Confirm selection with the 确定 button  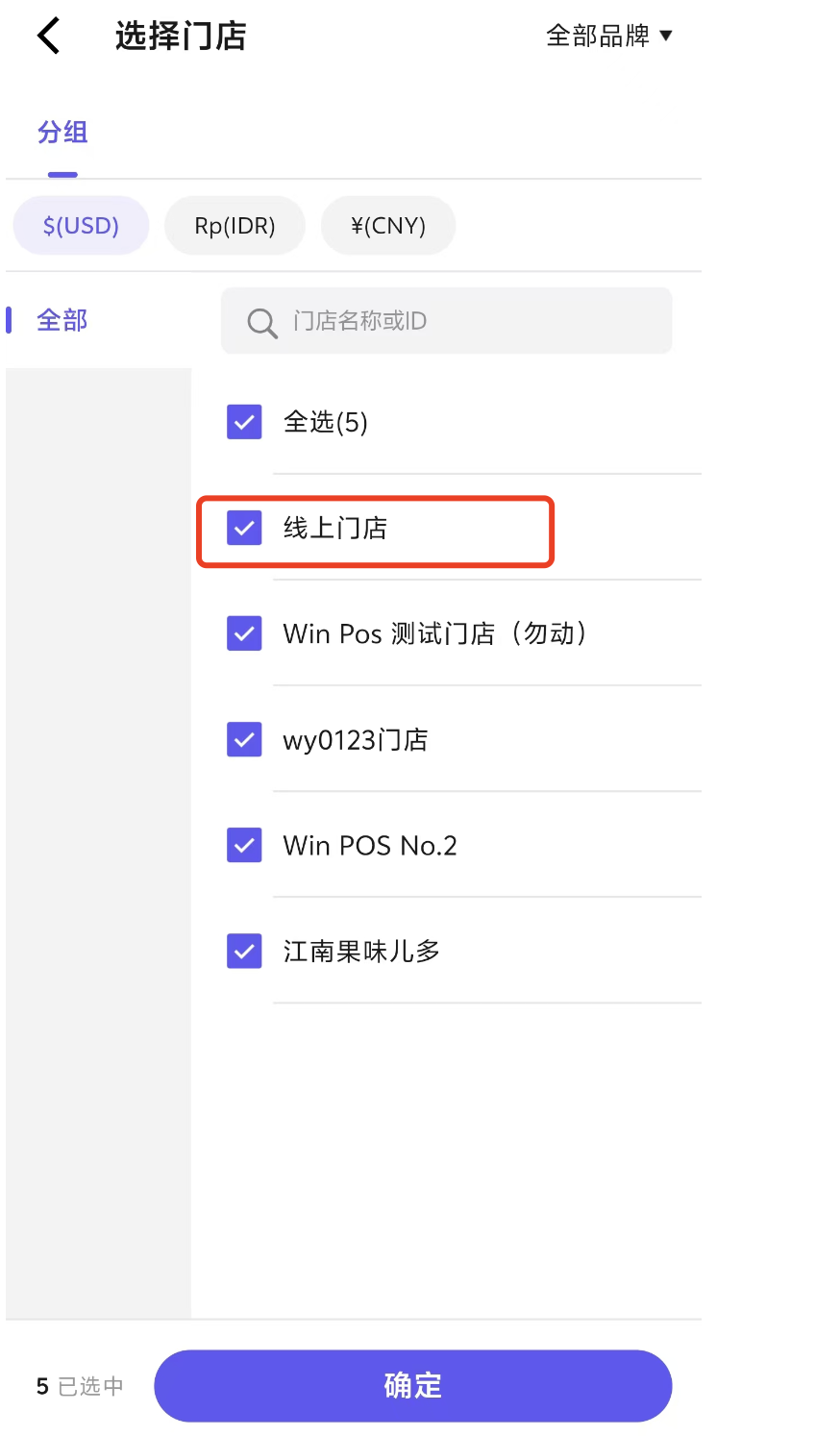click(x=413, y=1386)
